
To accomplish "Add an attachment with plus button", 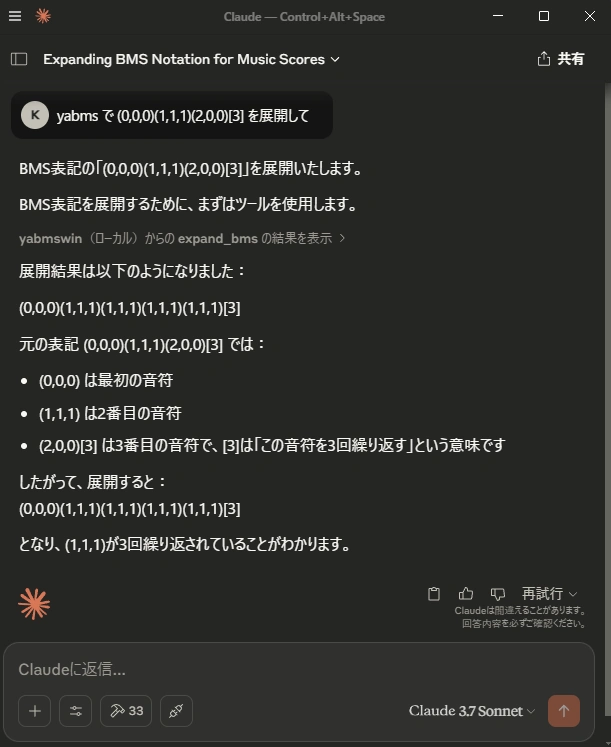I will point(35,711).
